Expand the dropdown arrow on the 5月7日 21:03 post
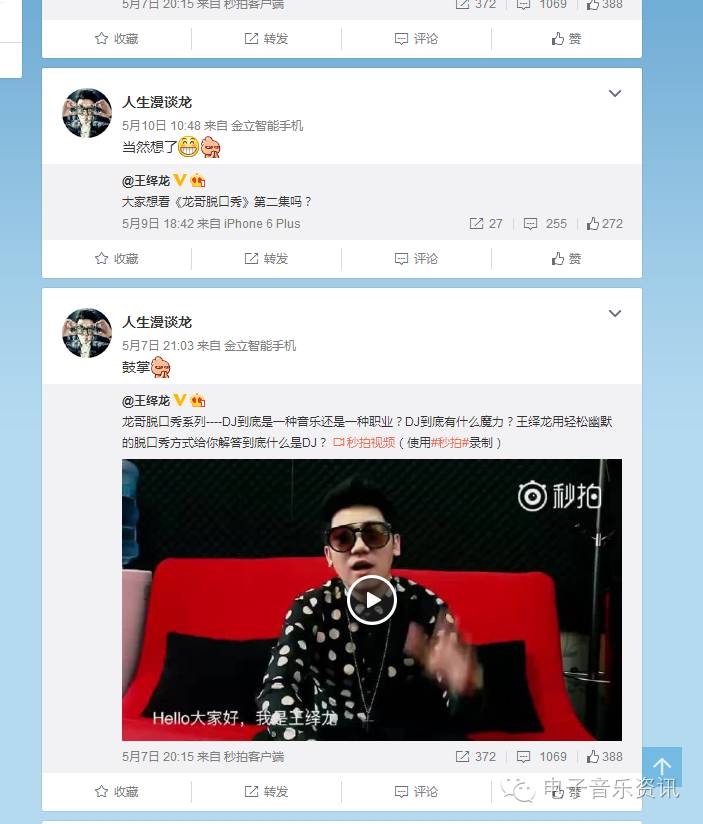Screen dimensions: 703x824 click(x=615, y=314)
